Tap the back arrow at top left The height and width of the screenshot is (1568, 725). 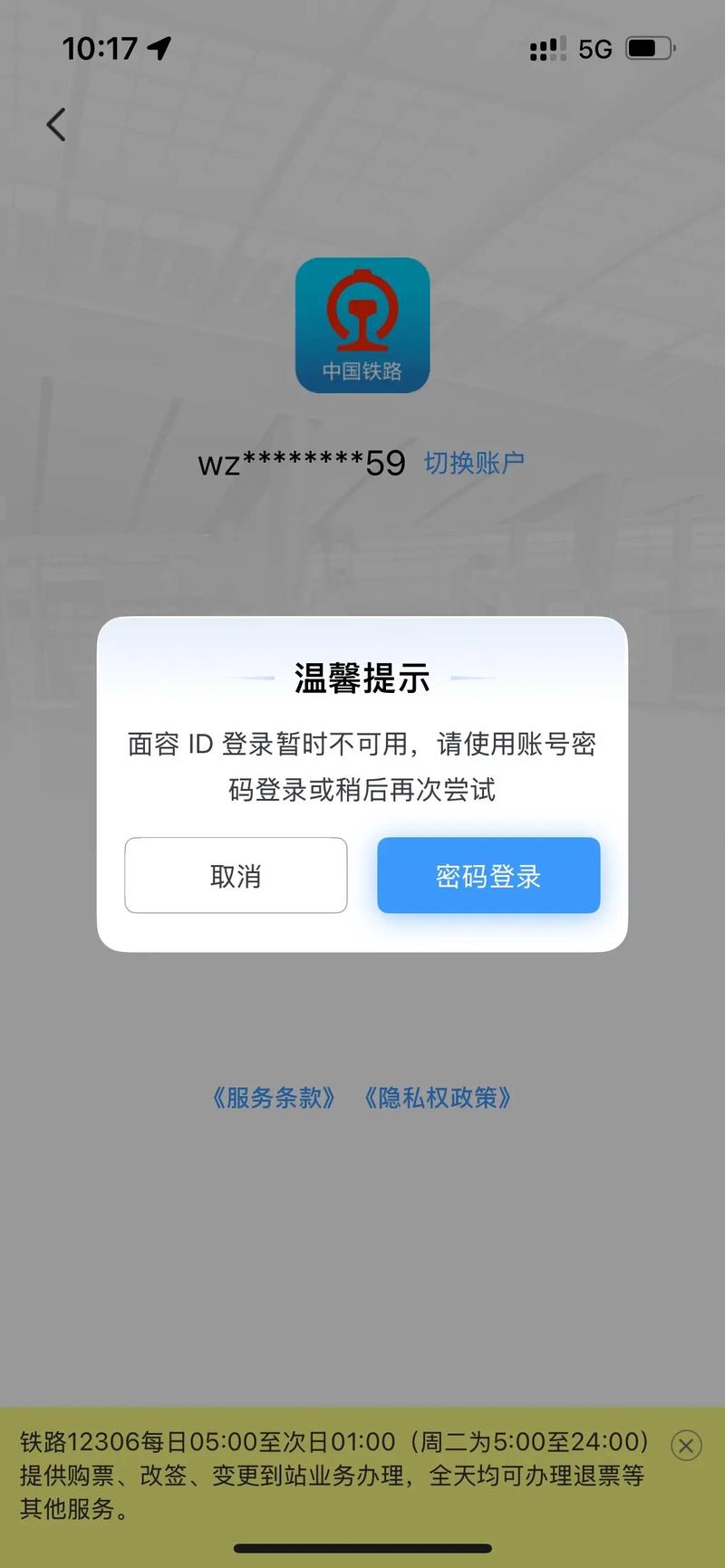click(54, 124)
